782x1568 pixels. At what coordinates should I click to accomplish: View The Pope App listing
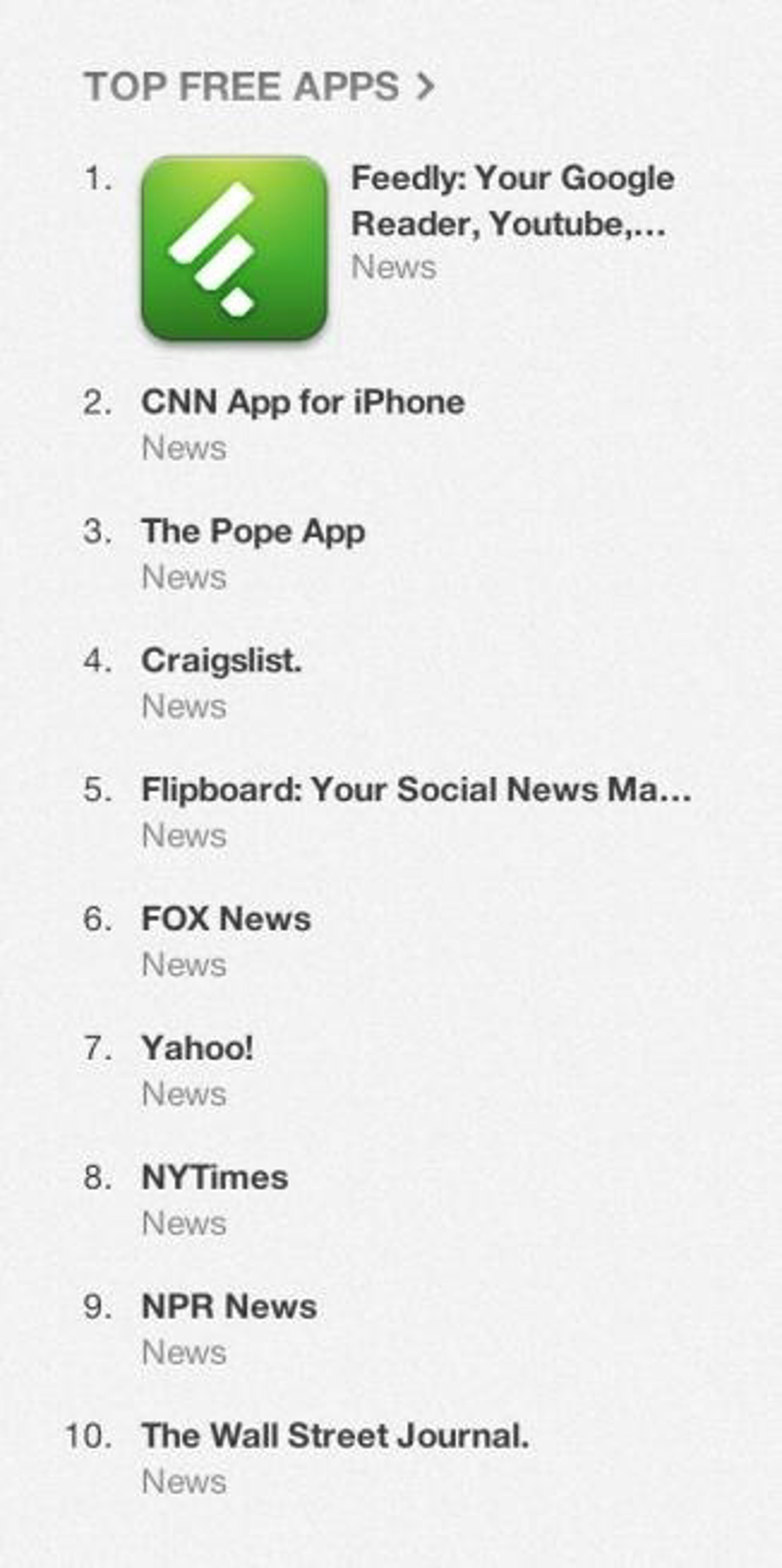(x=253, y=532)
